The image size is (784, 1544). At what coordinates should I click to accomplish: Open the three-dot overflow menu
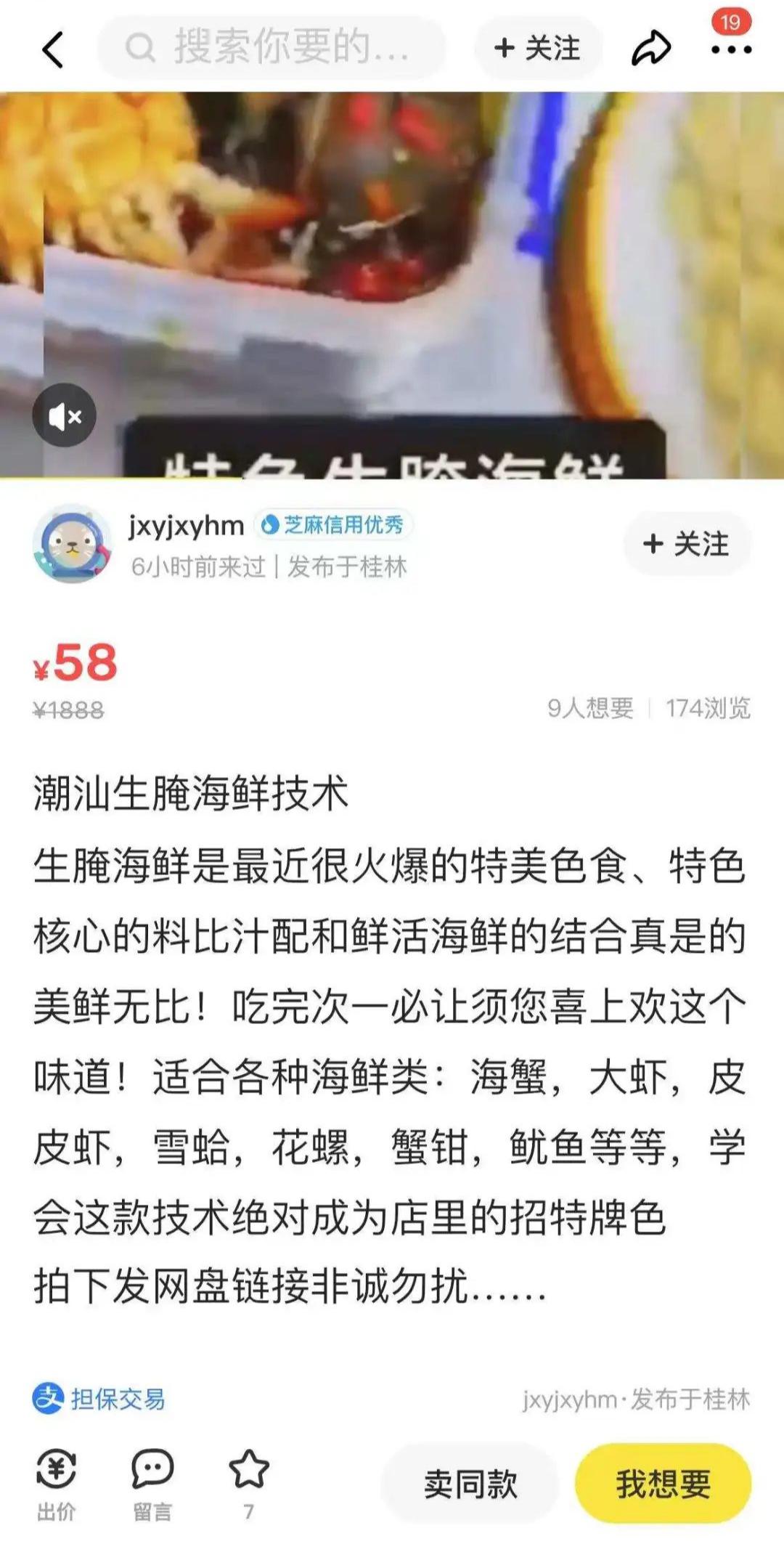coord(731,49)
